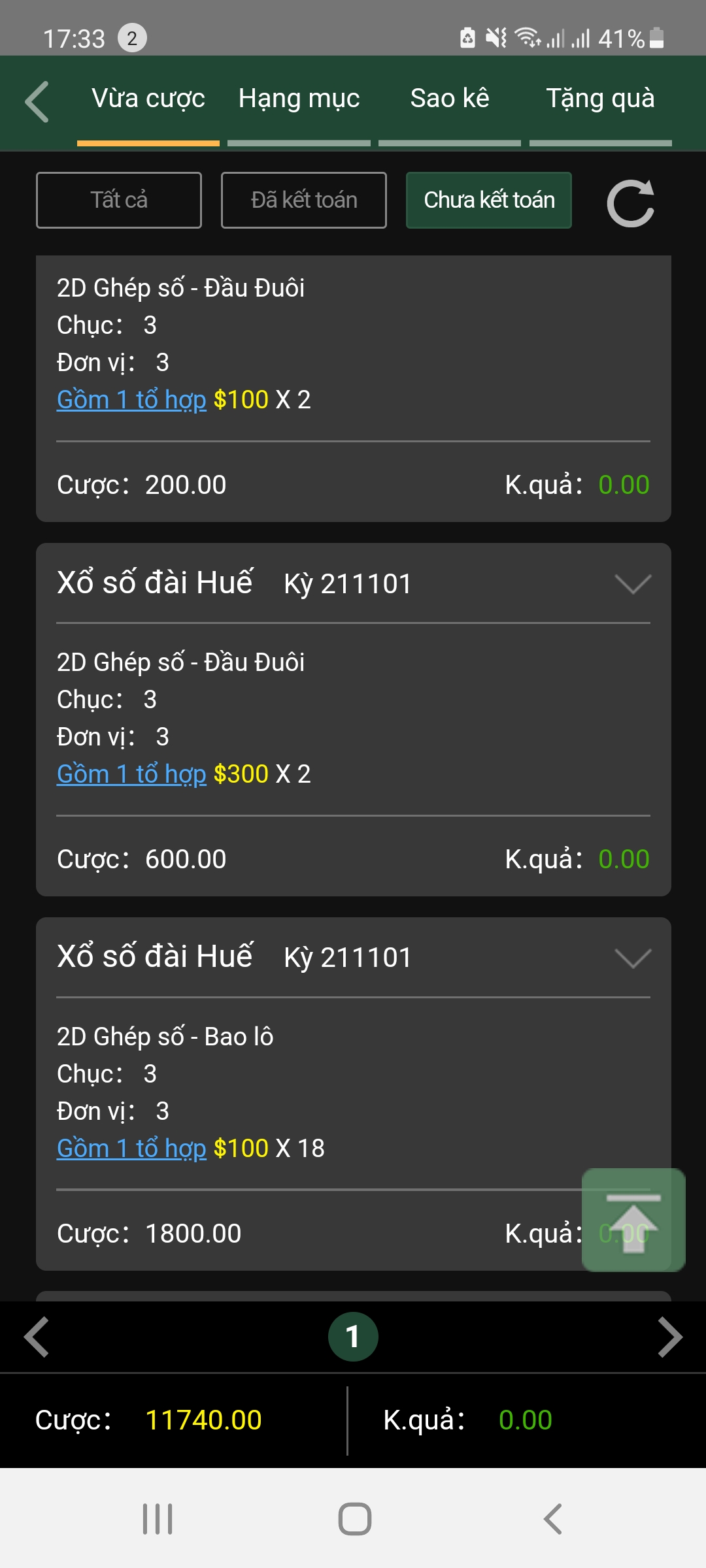Open the $300 X 2 Gồm 1 tổ hợp link
The height and width of the screenshot is (1568, 706).
[131, 774]
